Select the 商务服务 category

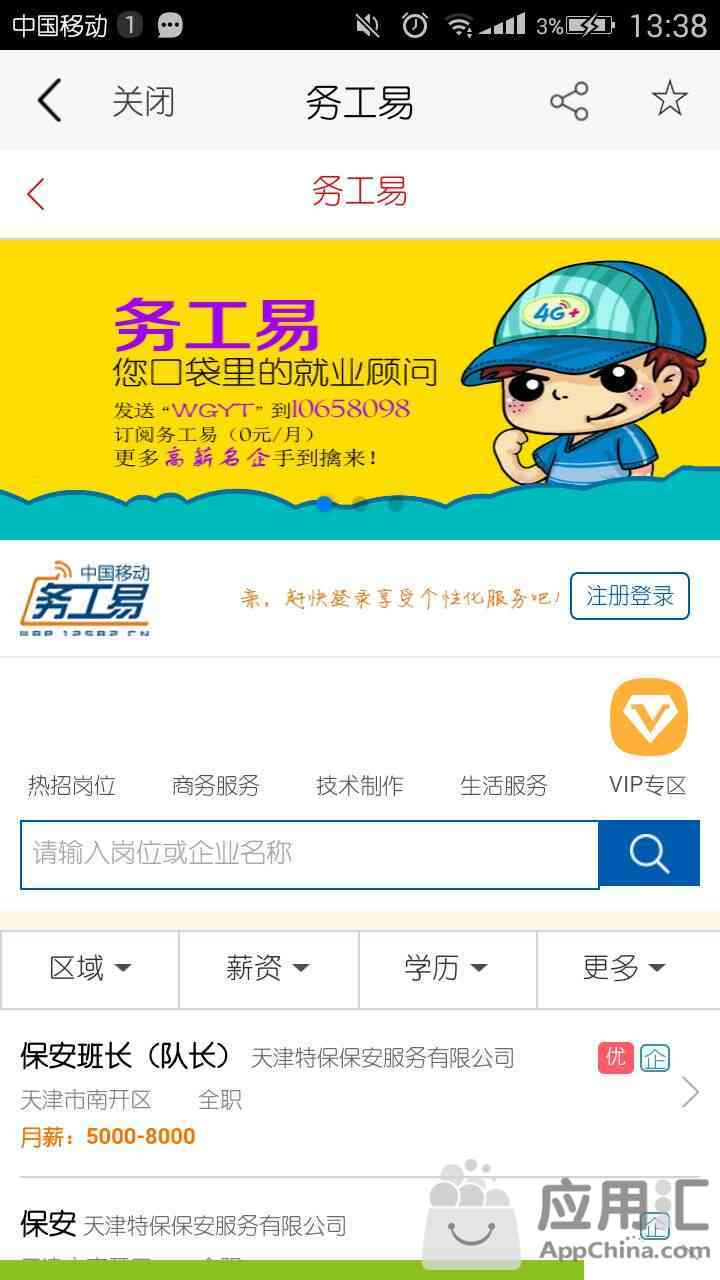pyautogui.click(x=215, y=785)
